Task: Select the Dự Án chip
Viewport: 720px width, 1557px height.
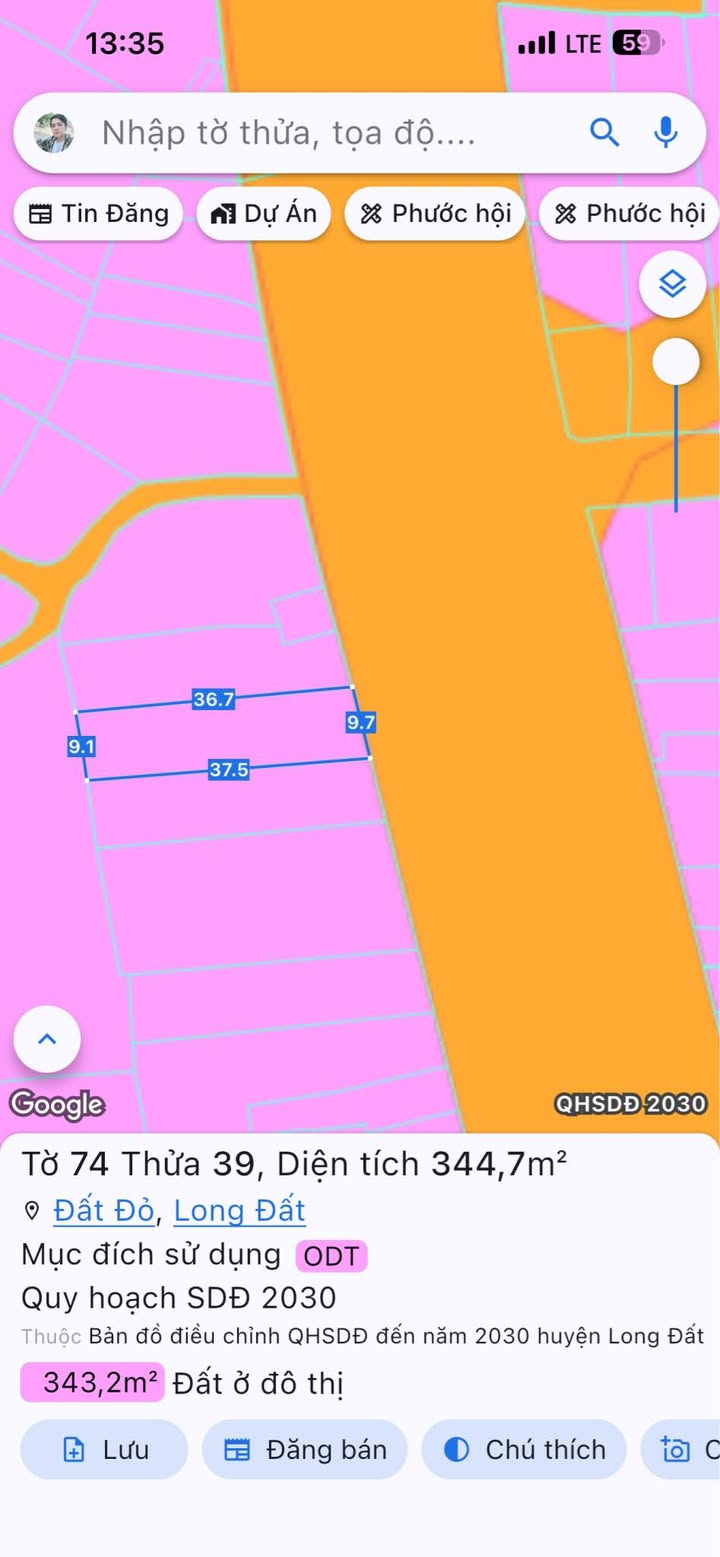Action: (x=264, y=213)
